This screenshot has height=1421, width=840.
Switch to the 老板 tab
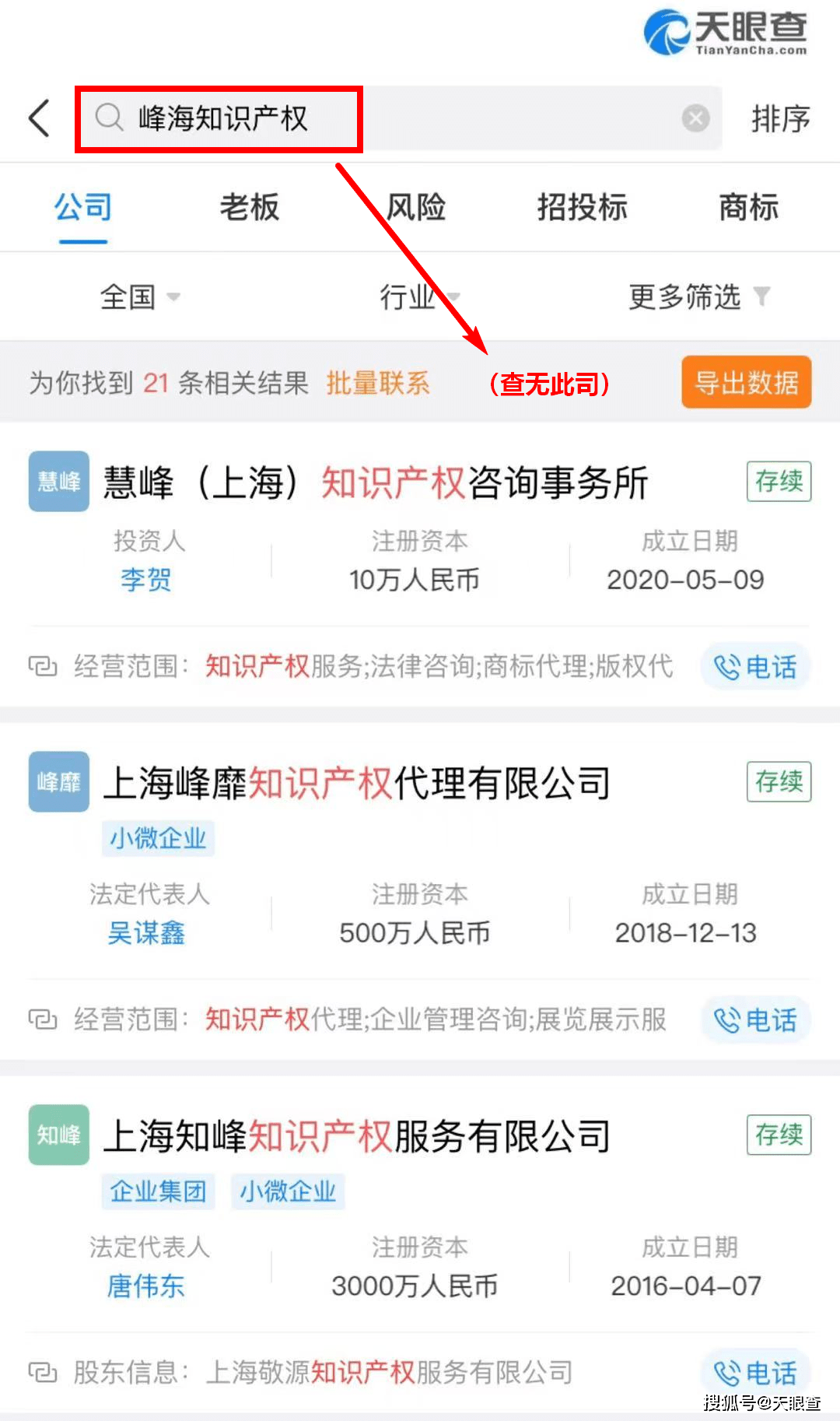(x=249, y=208)
